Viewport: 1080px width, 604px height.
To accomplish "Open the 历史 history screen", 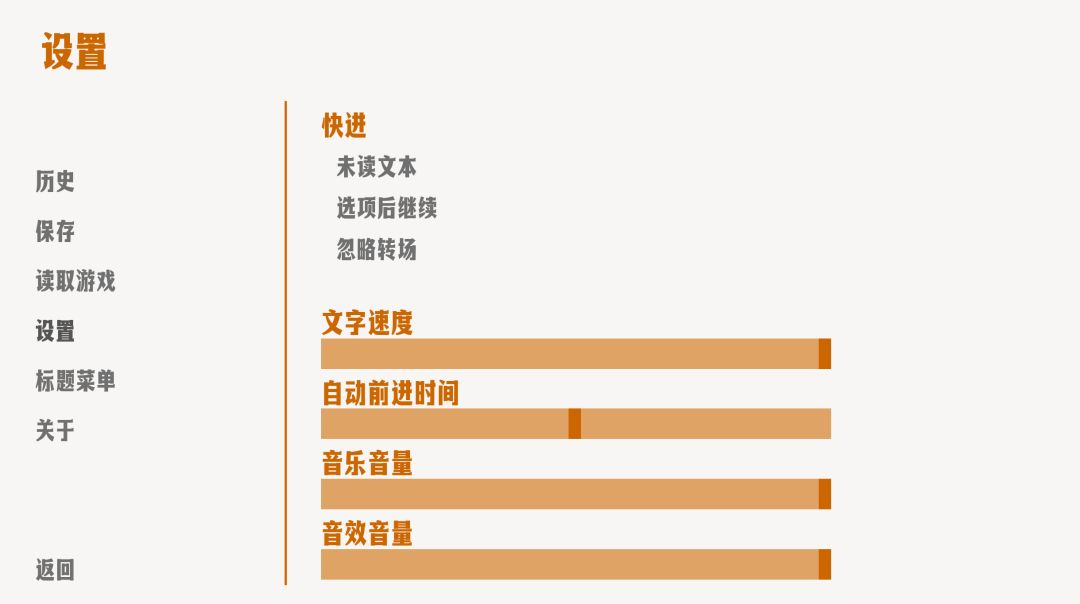I will click(x=55, y=181).
